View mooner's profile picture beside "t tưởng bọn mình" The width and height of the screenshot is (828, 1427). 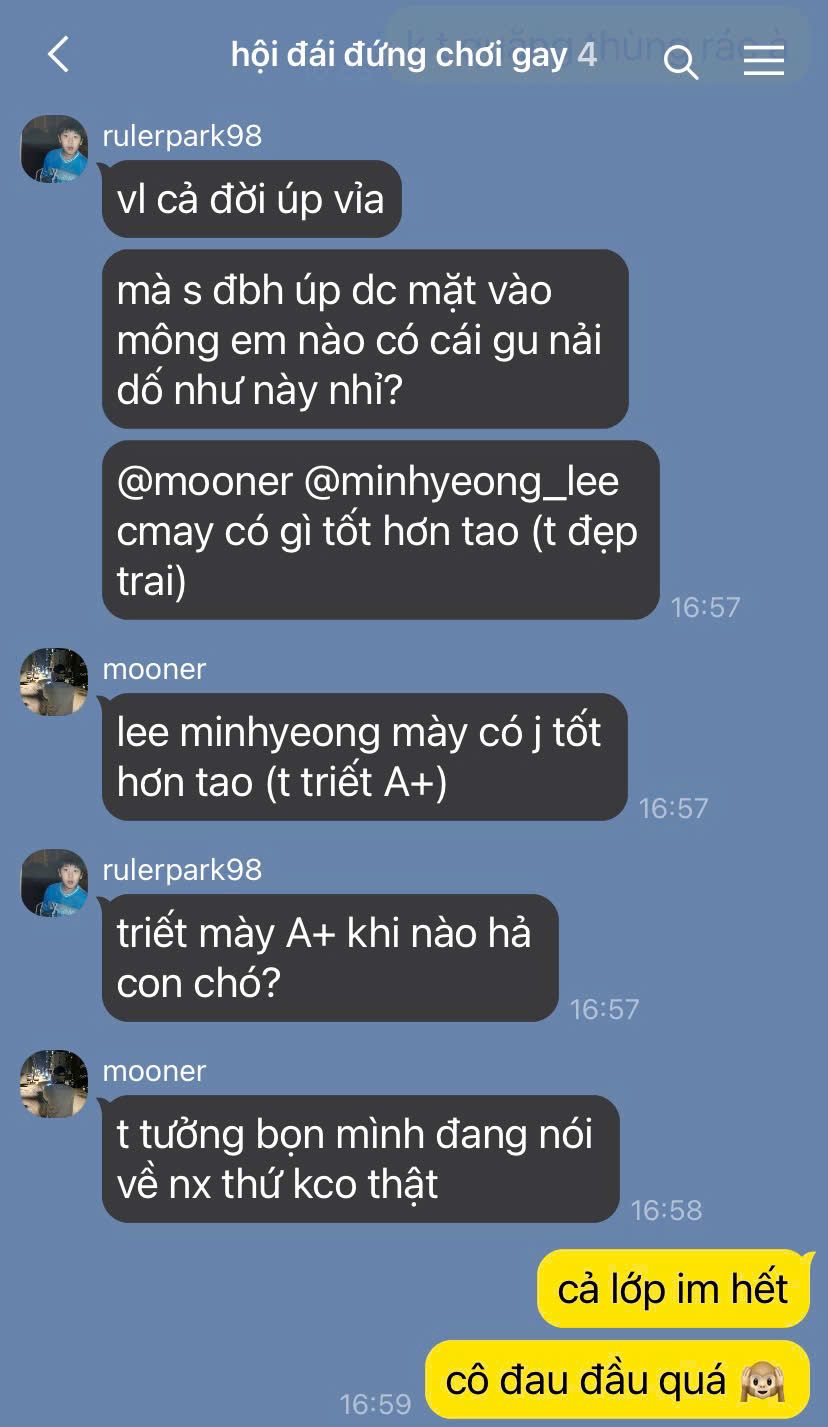coord(54,1084)
